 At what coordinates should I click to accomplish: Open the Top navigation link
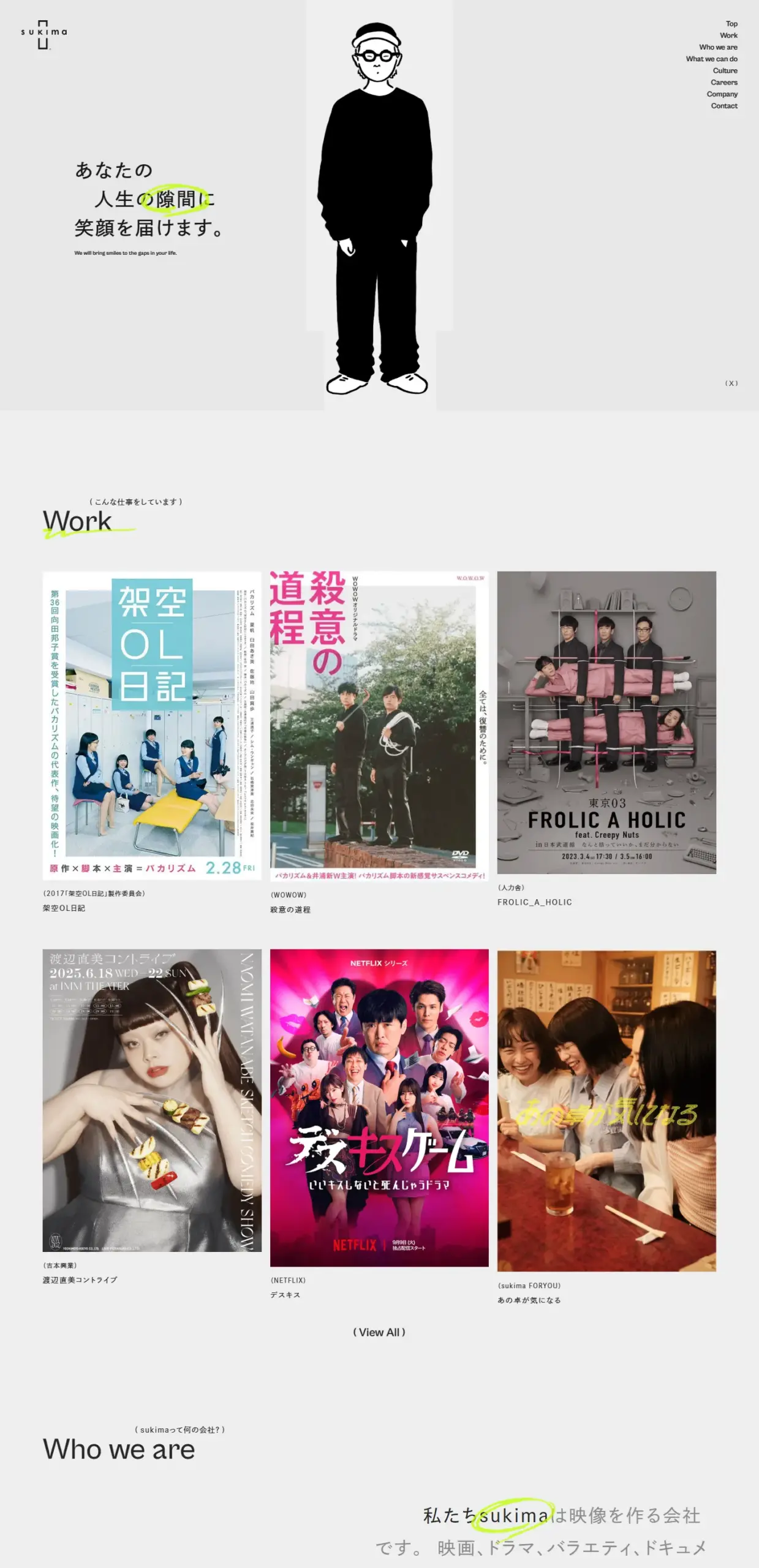click(731, 24)
